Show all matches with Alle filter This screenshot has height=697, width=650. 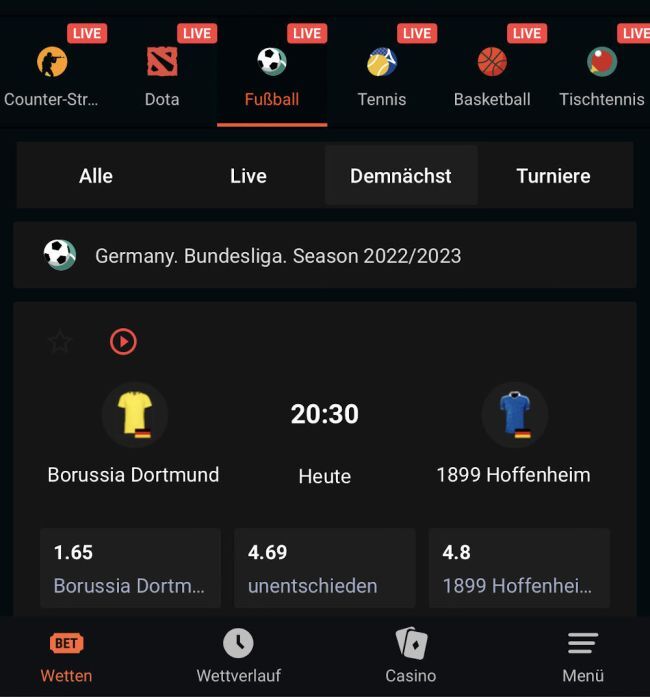point(96,176)
